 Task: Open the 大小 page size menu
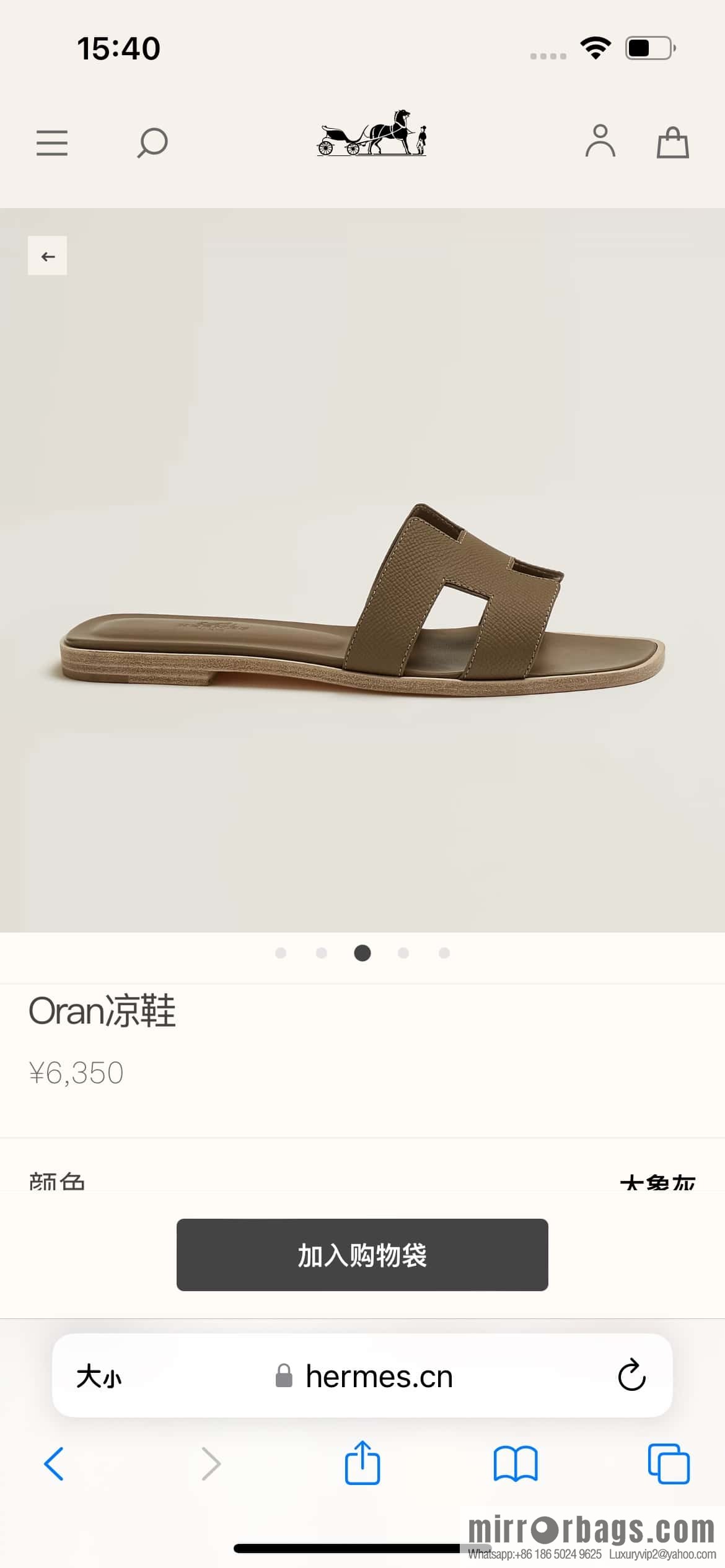click(99, 1377)
